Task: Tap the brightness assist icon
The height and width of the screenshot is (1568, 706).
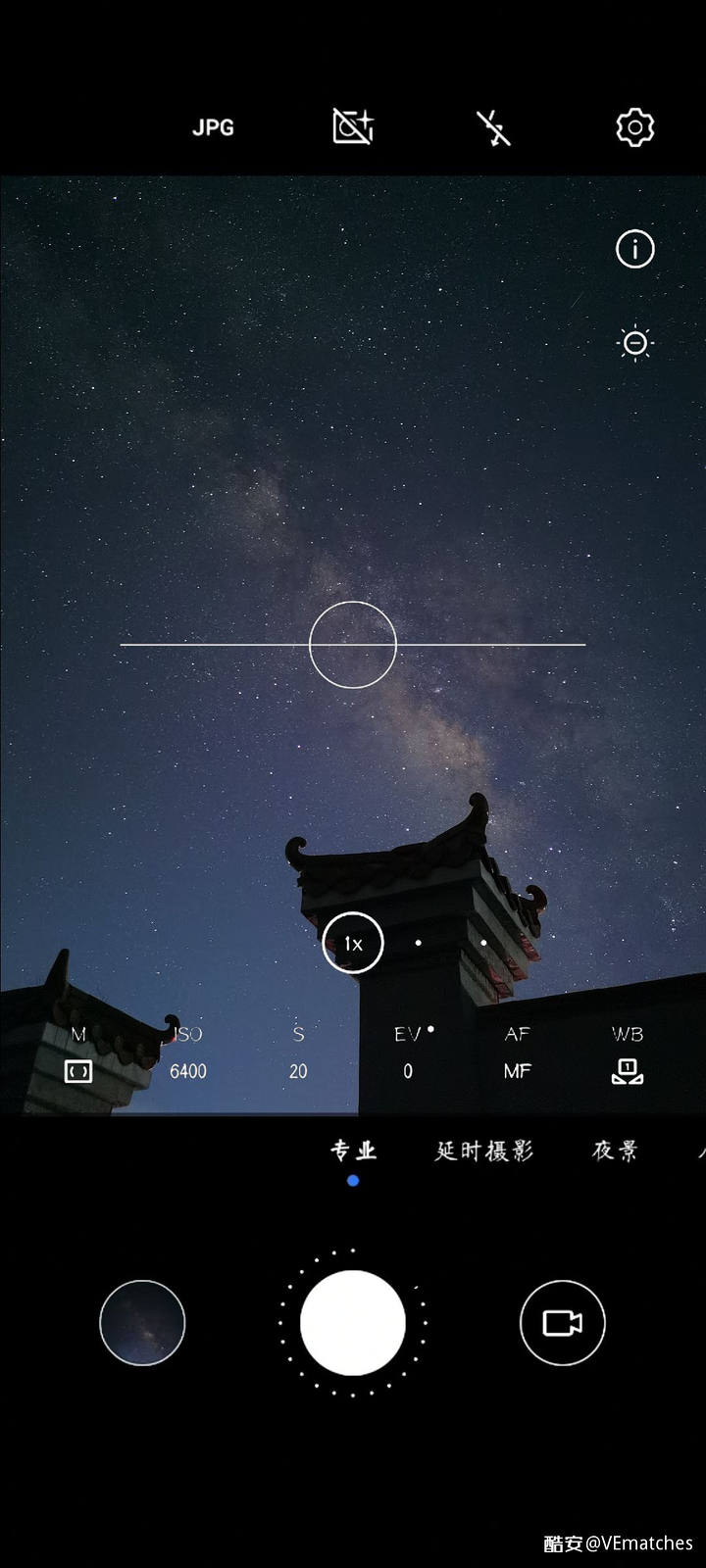Action: point(634,343)
